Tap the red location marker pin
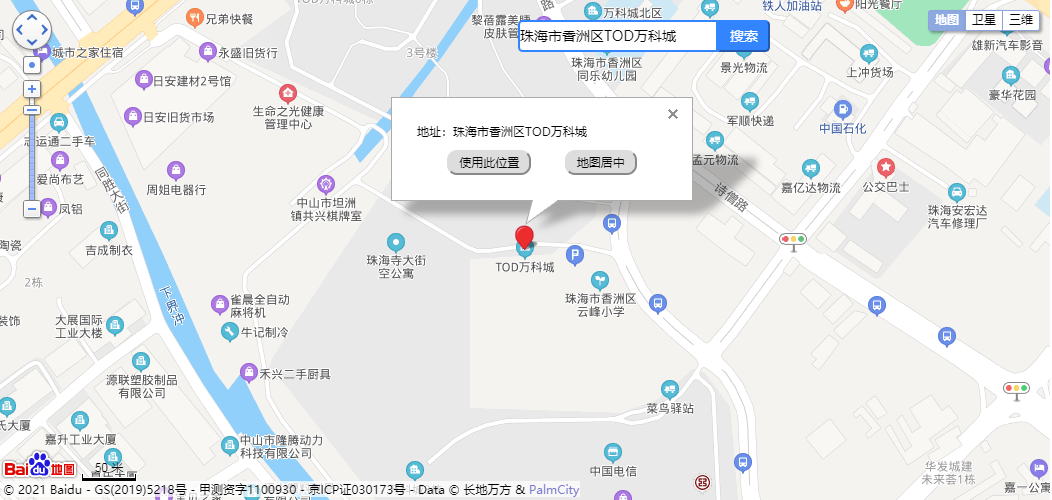Image resolution: width=1052 pixels, height=500 pixels. [524, 238]
